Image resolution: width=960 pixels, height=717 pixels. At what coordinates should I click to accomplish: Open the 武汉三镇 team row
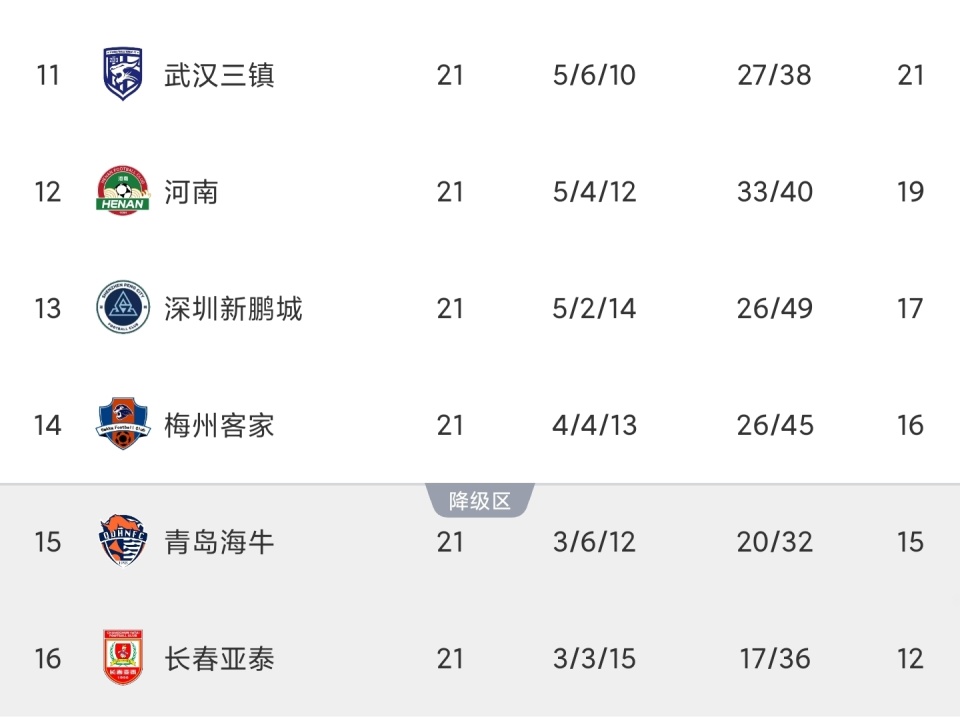(219, 75)
